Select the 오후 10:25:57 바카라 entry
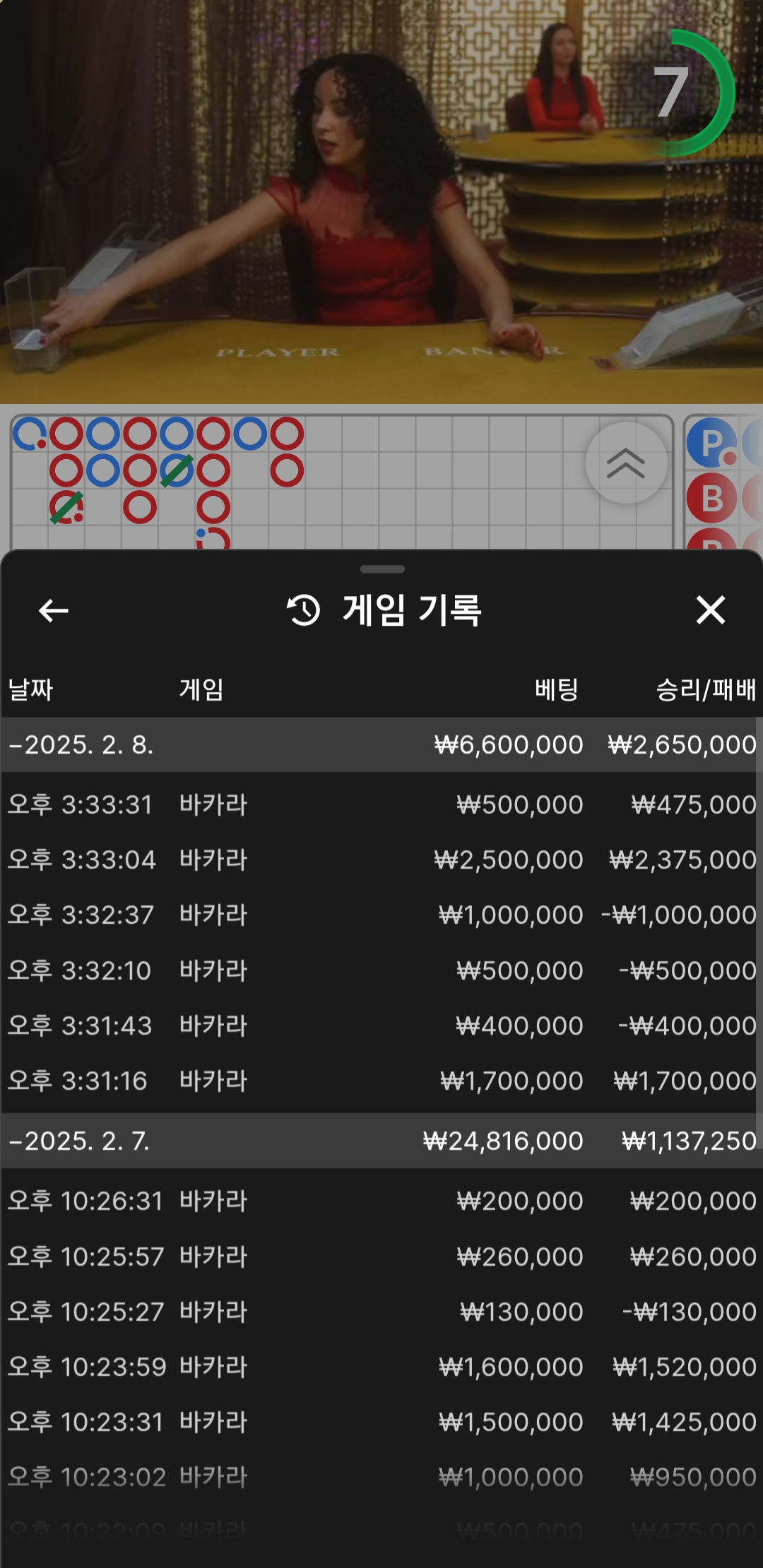This screenshot has width=763, height=1568. click(x=381, y=1257)
